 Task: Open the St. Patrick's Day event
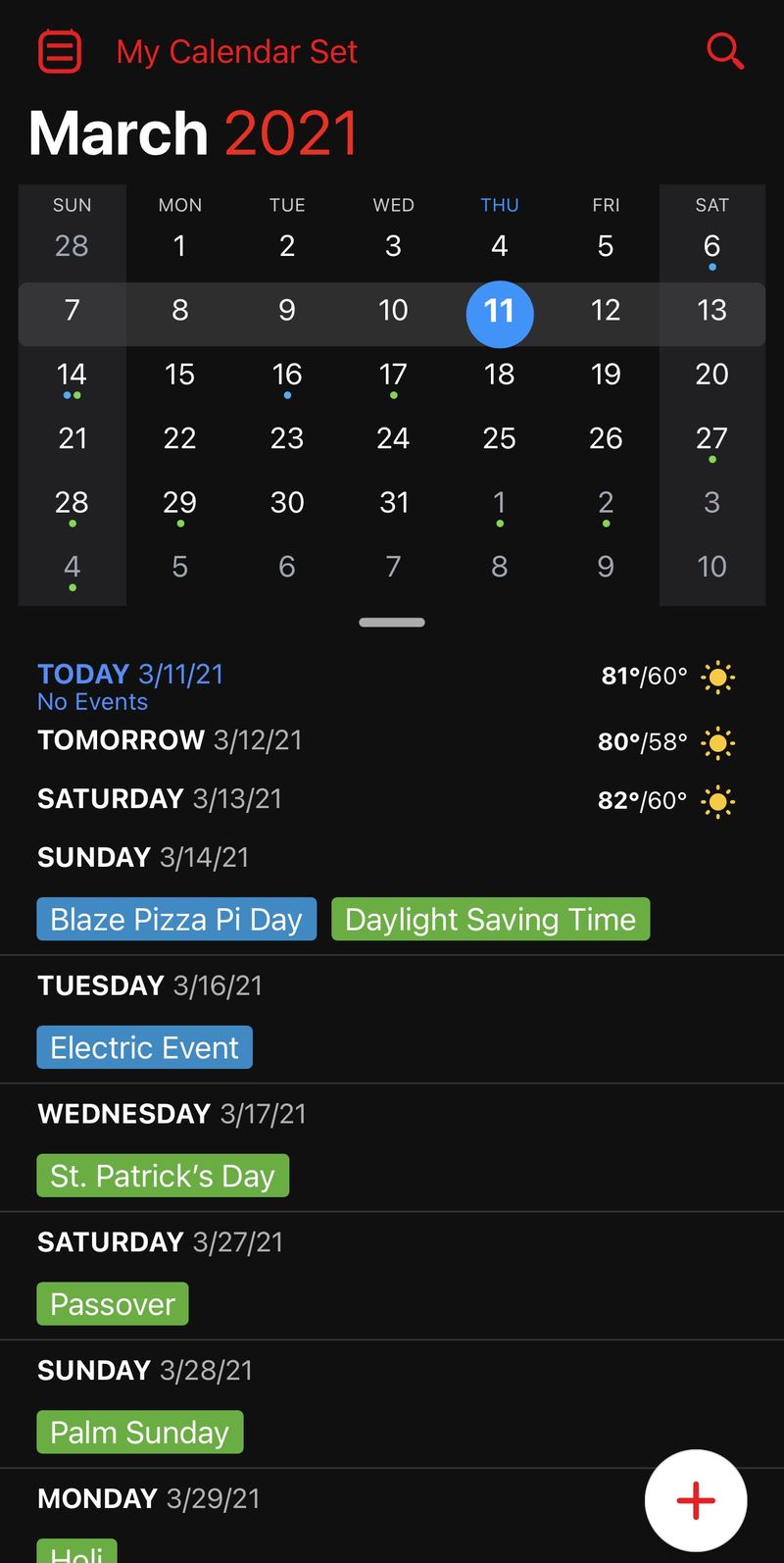(163, 1176)
